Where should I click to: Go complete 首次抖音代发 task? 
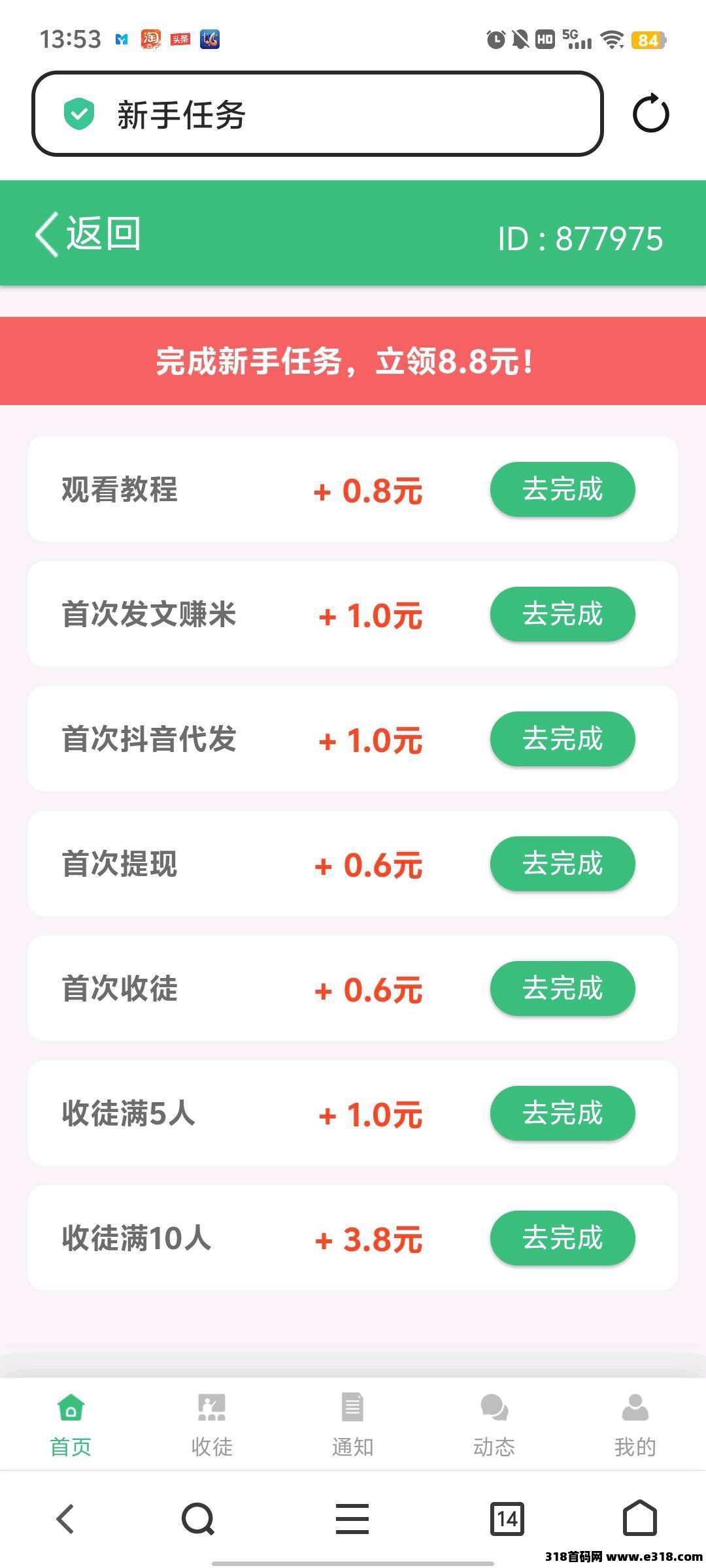tap(562, 739)
